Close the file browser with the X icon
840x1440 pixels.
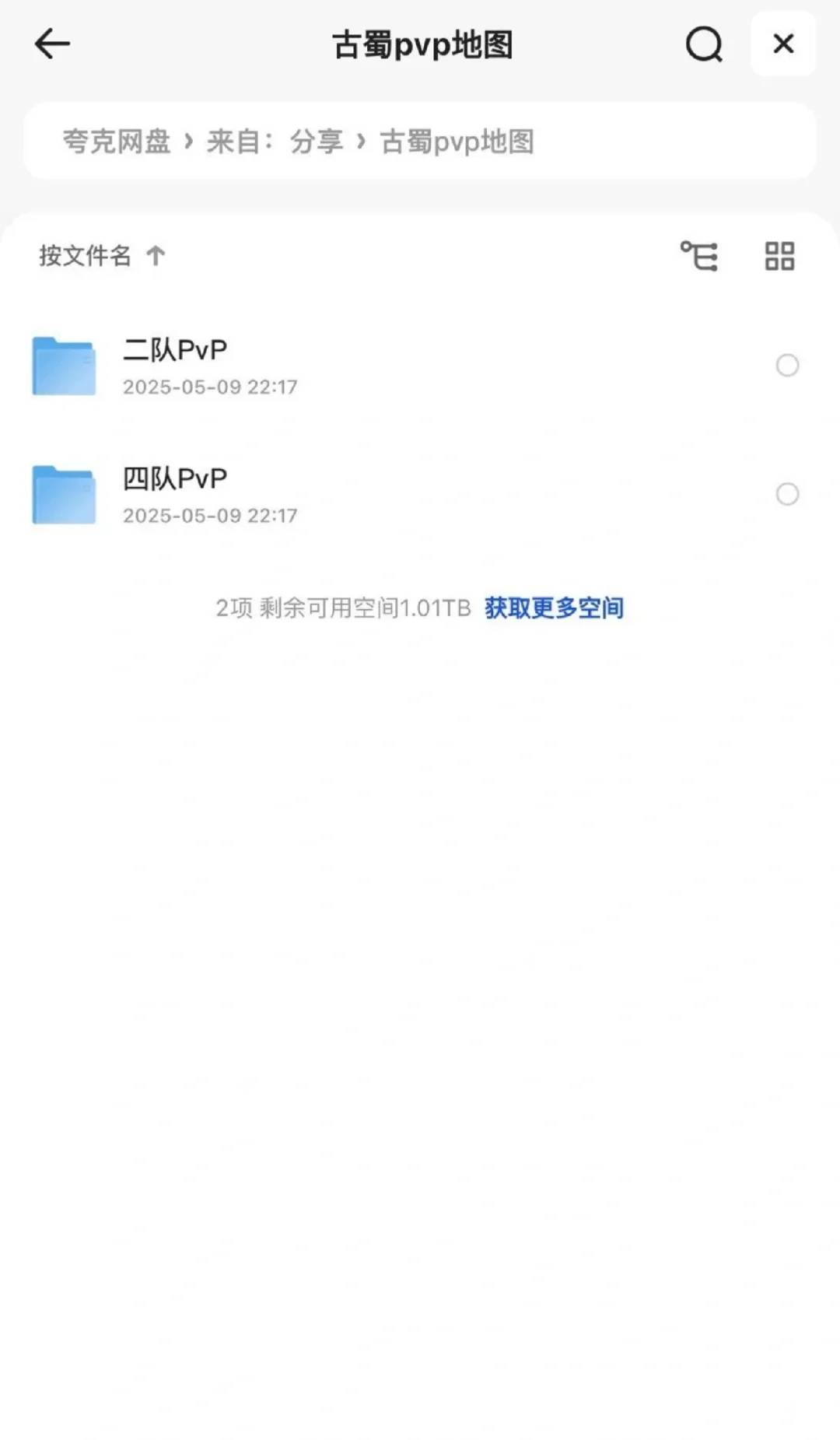783,44
